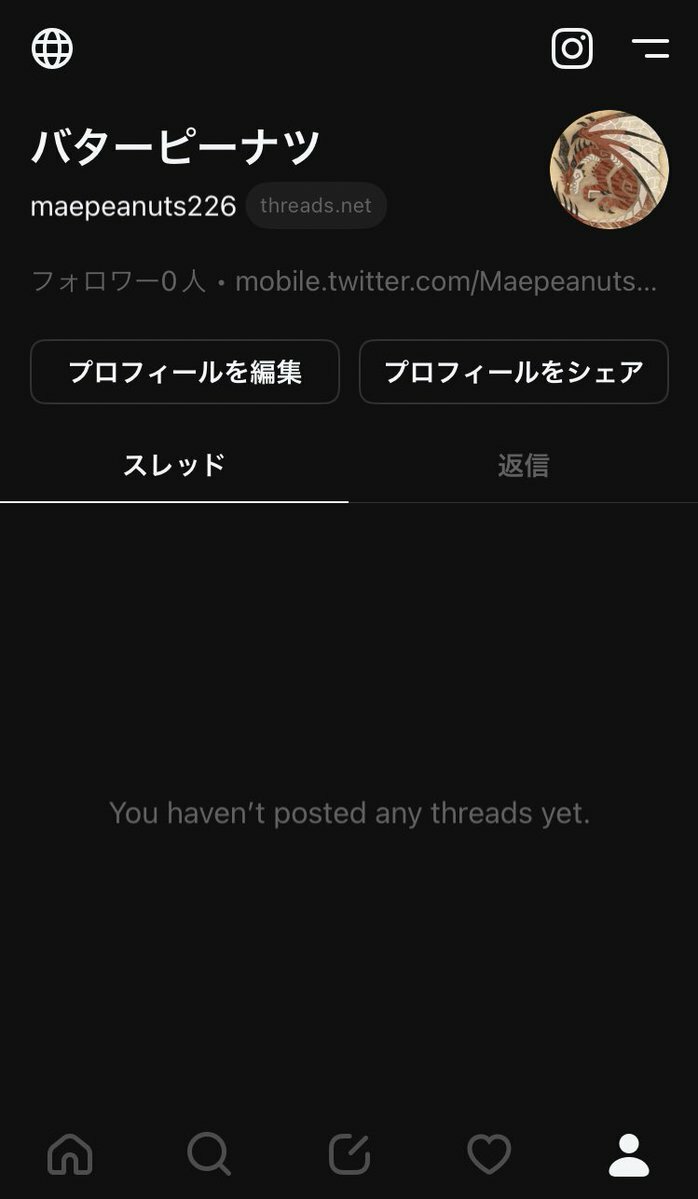Tap プロフィールをシェア to share profile

(514, 372)
